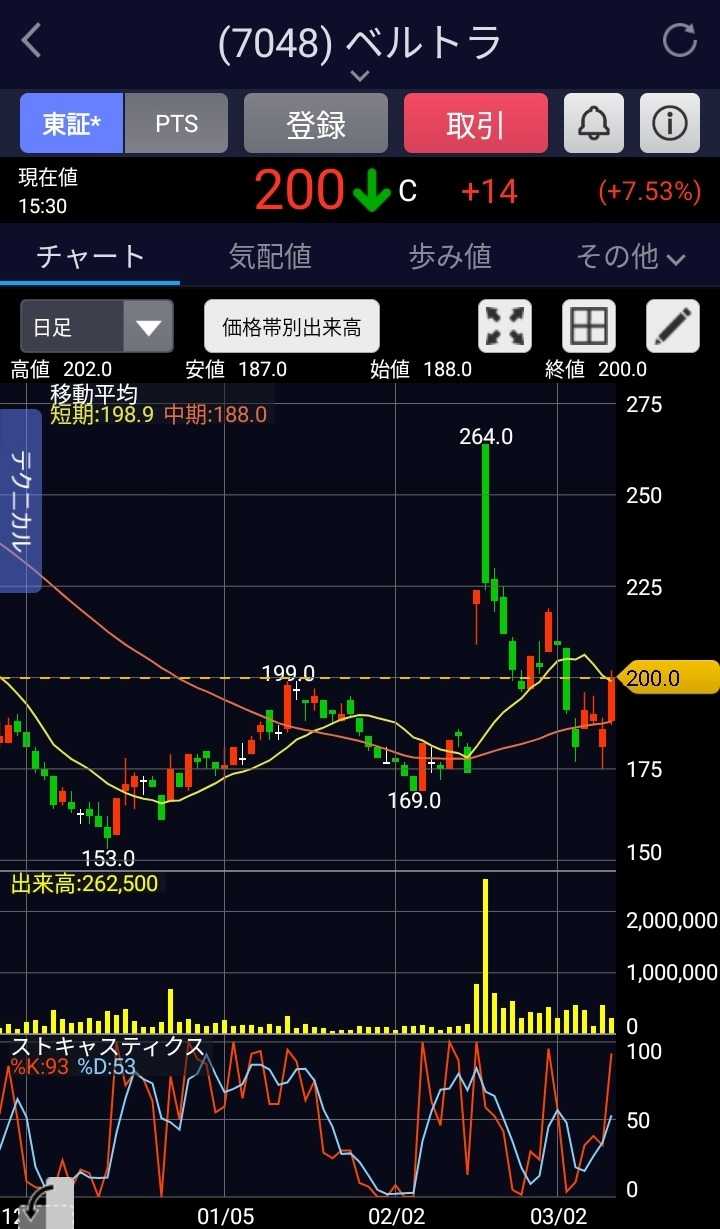Screen dimensions: 720x1229
Task: Tap the 登録 button
Action: coord(316,124)
